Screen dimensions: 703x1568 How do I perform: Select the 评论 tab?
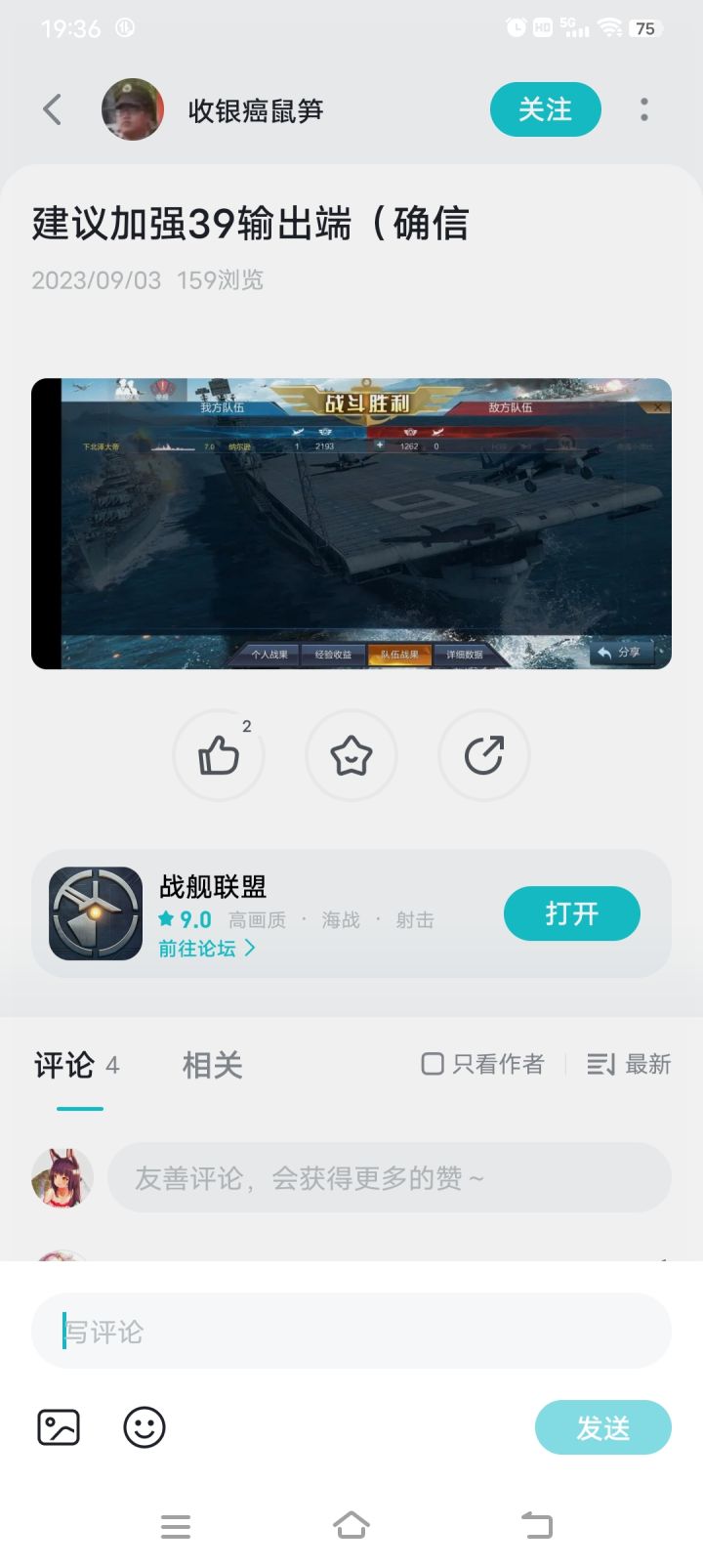pos(64,1065)
